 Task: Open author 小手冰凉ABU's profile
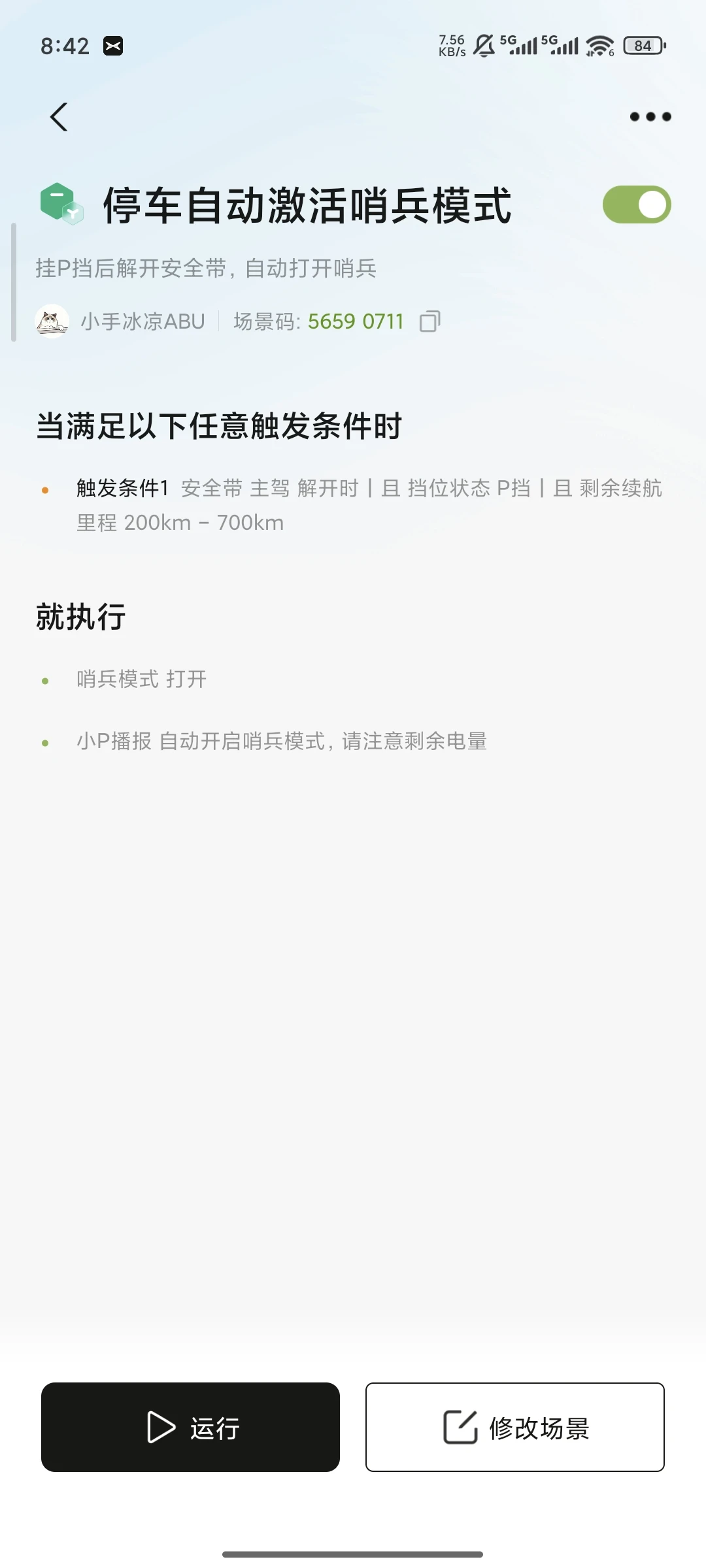click(120, 321)
